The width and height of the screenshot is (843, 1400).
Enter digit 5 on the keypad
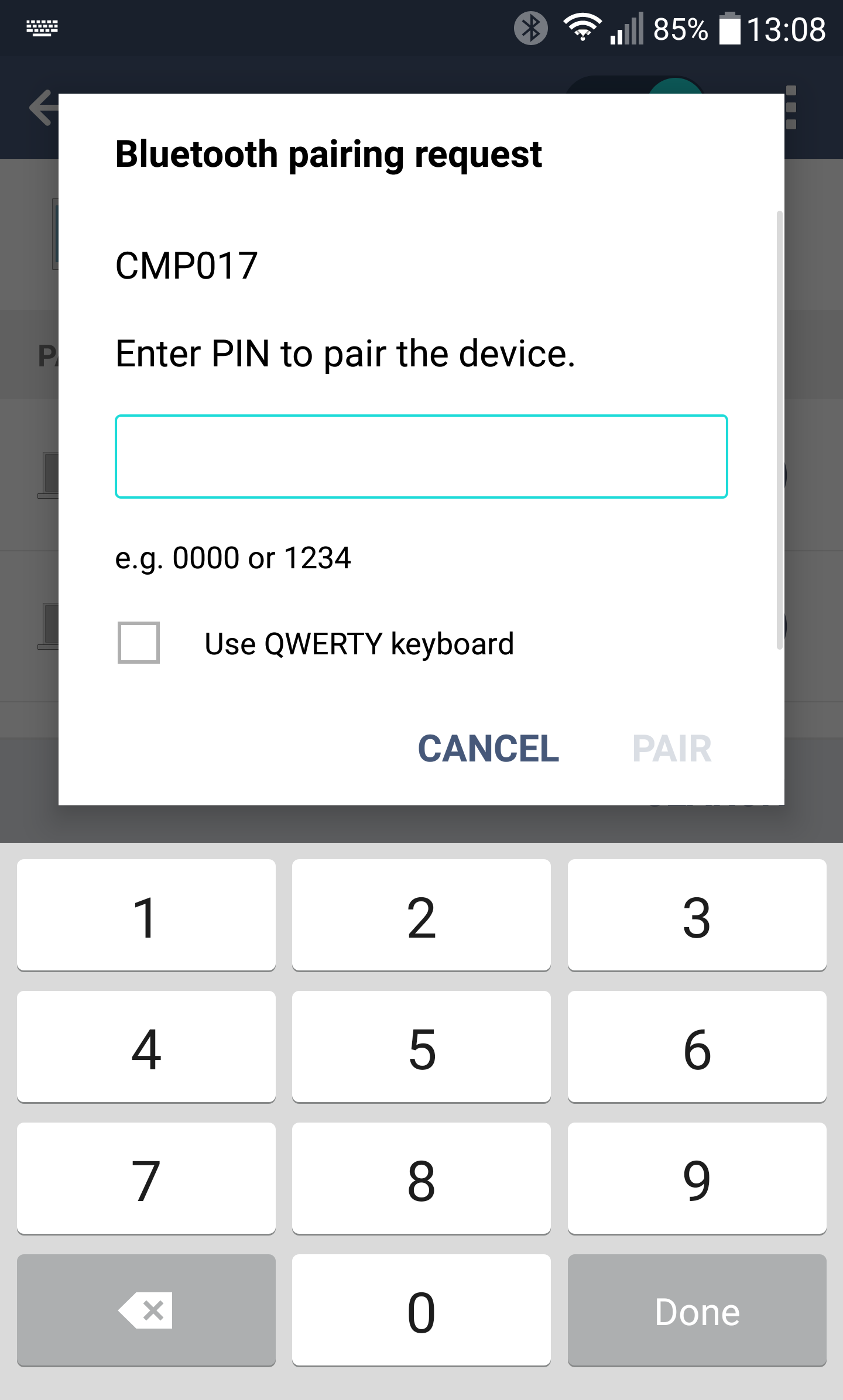(421, 1047)
